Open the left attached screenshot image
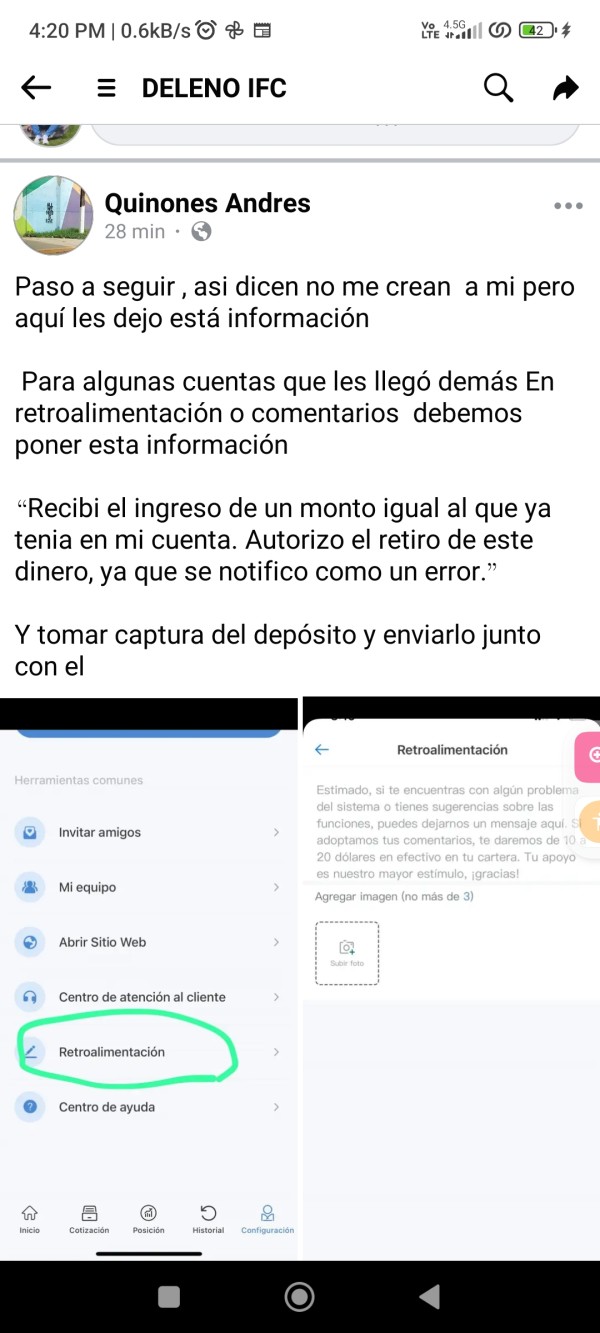Screen dimensions: 600x1333 pos(149,978)
